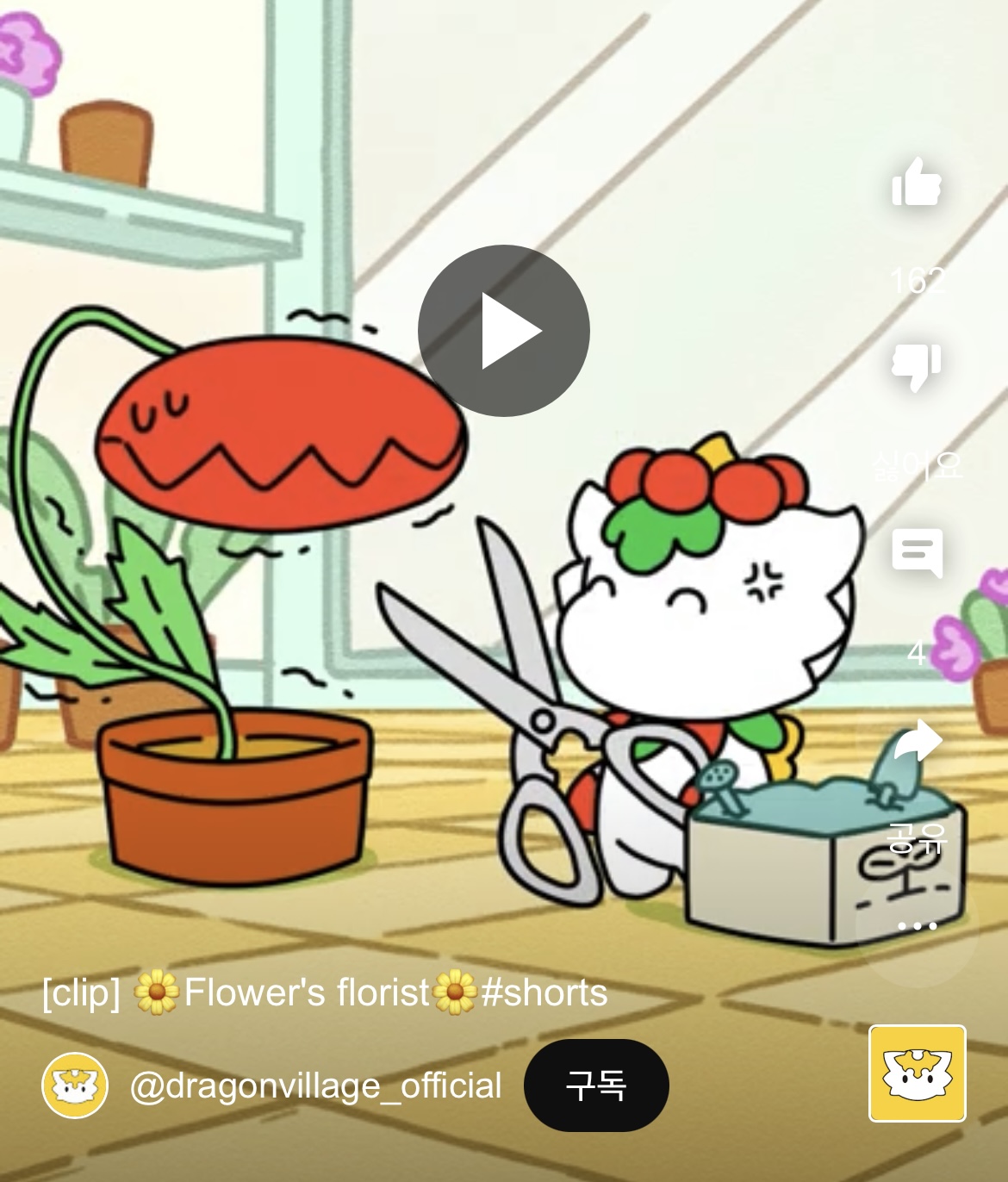Image resolution: width=1008 pixels, height=1182 pixels.
Task: Open the sound thumbnail square
Action: pyautogui.click(x=917, y=1073)
